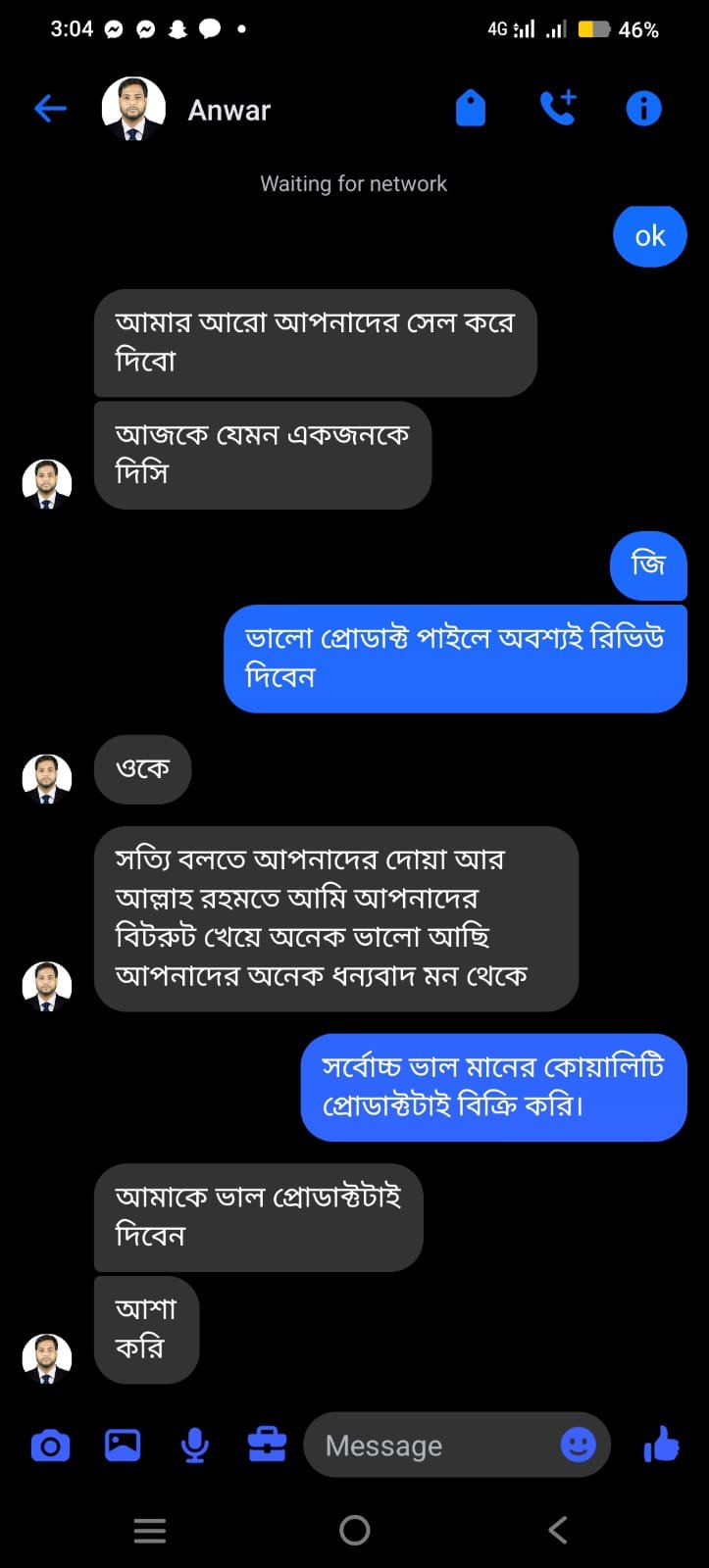
Task: Tap the Anwar name header
Action: [x=228, y=110]
